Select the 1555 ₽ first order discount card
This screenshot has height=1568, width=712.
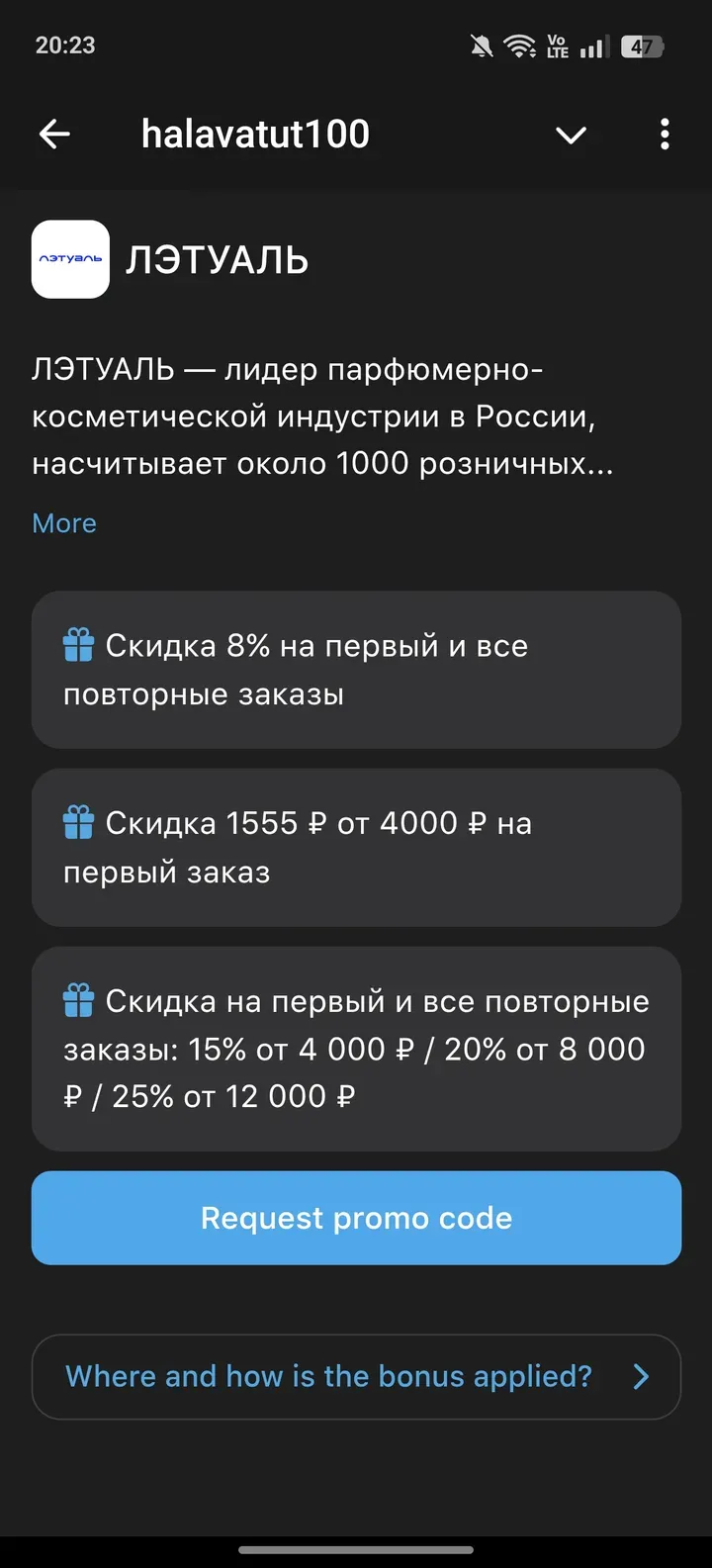[356, 848]
